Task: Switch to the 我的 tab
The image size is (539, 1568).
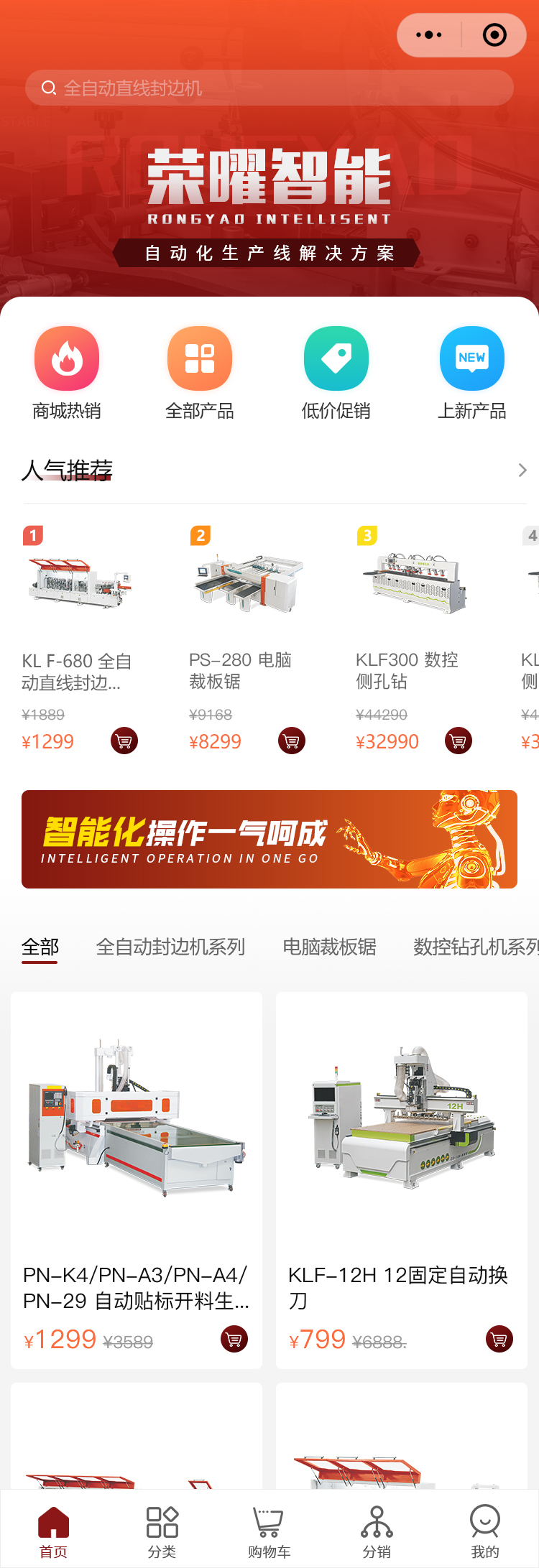Action: coord(485,1530)
